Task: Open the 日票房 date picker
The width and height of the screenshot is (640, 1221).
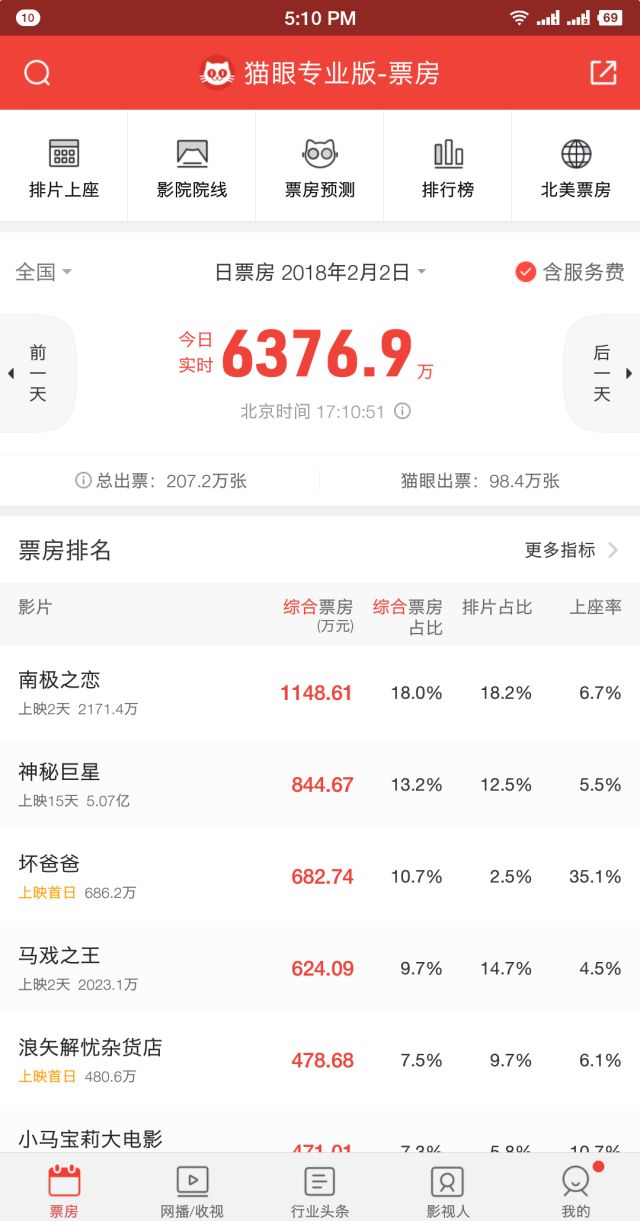Action: (x=320, y=272)
